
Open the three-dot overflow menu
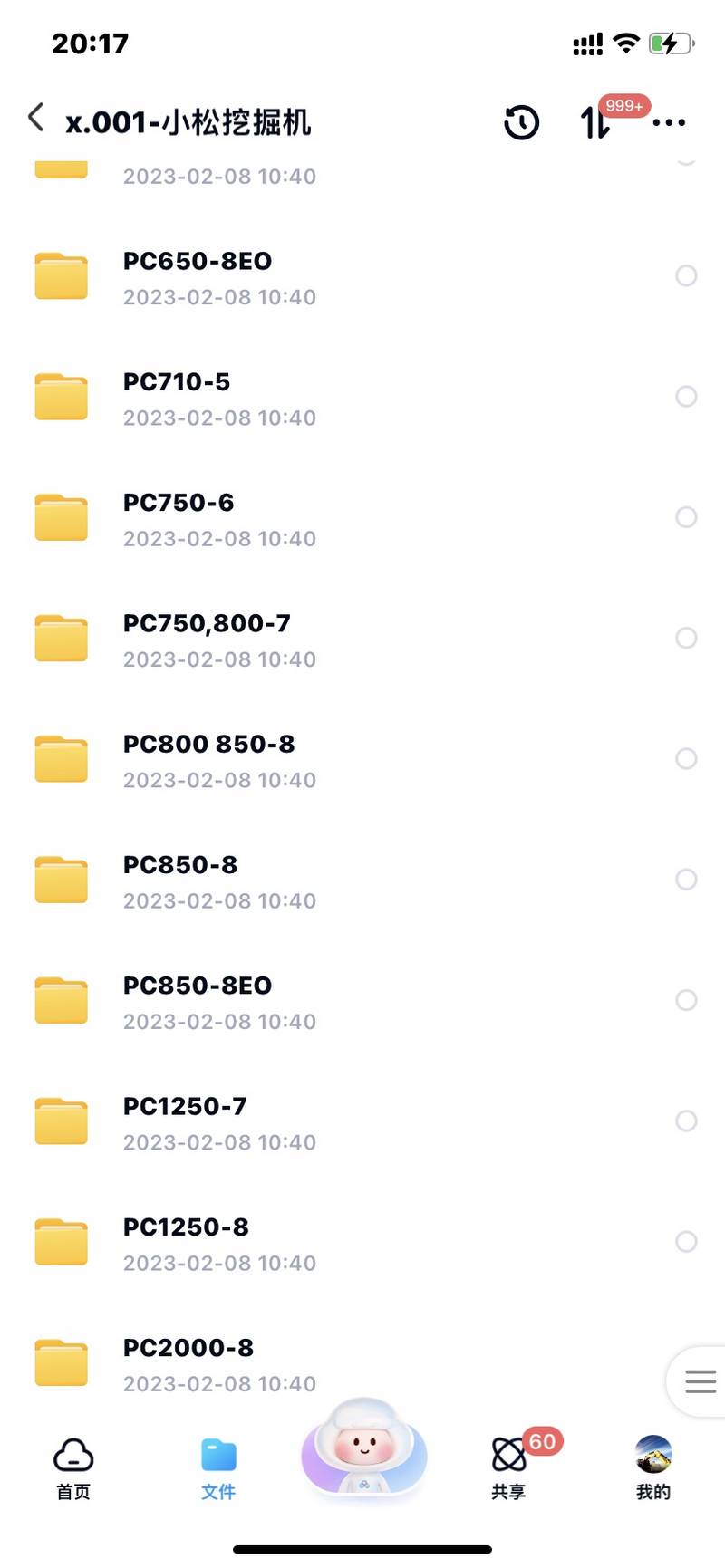(x=669, y=122)
